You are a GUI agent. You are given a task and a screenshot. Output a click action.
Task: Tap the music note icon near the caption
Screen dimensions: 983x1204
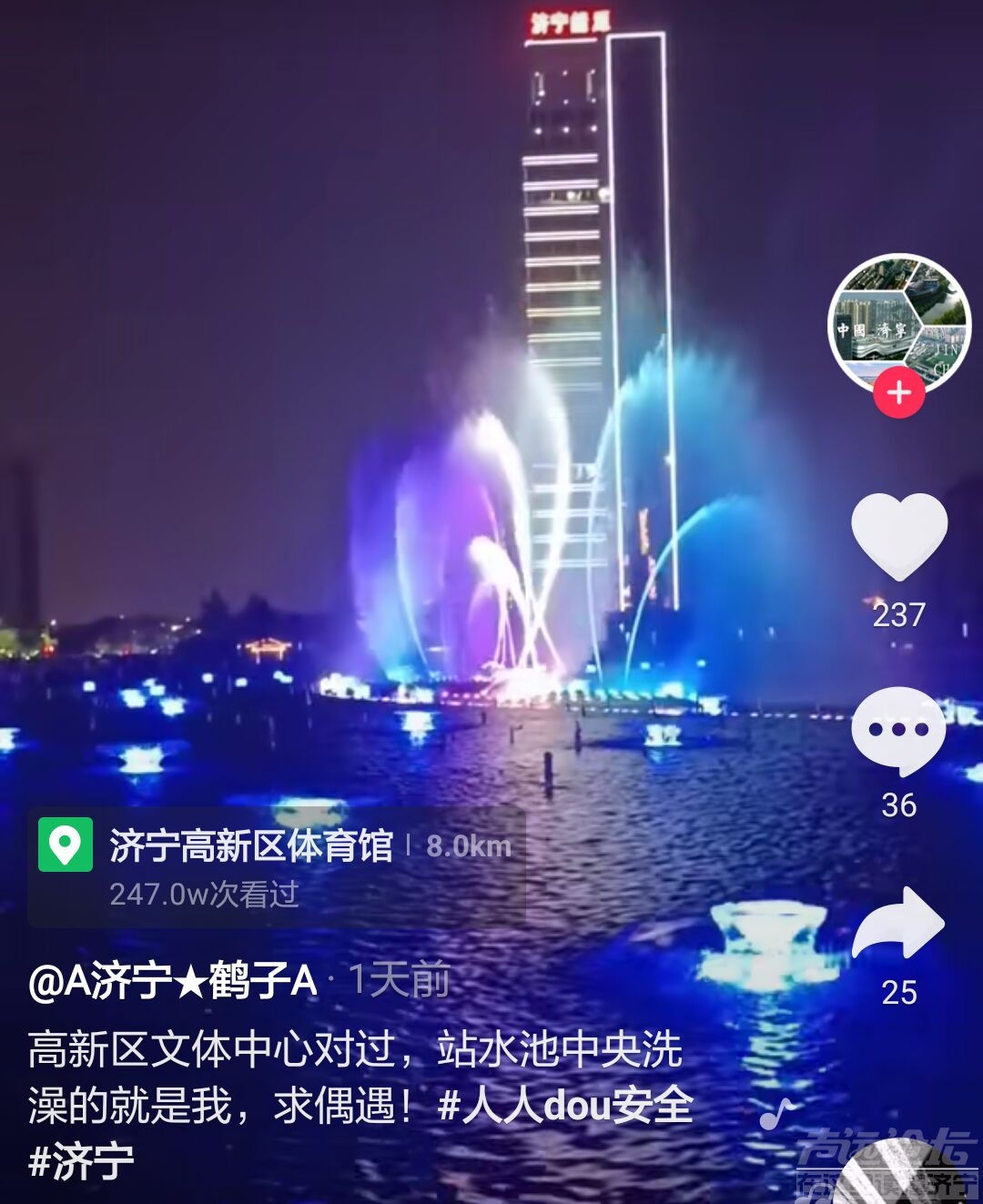778,1111
